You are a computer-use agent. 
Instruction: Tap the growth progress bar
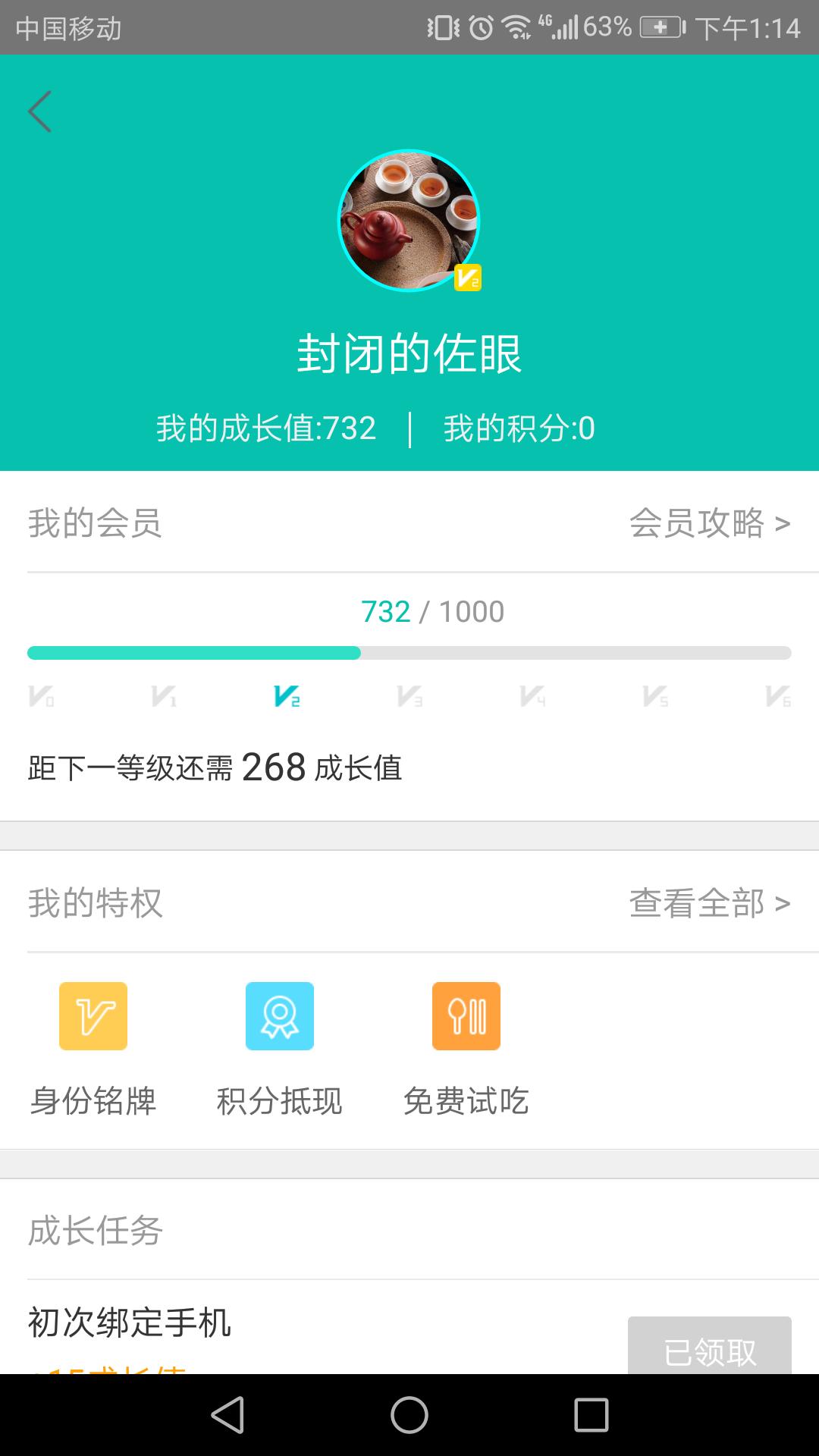[409, 652]
